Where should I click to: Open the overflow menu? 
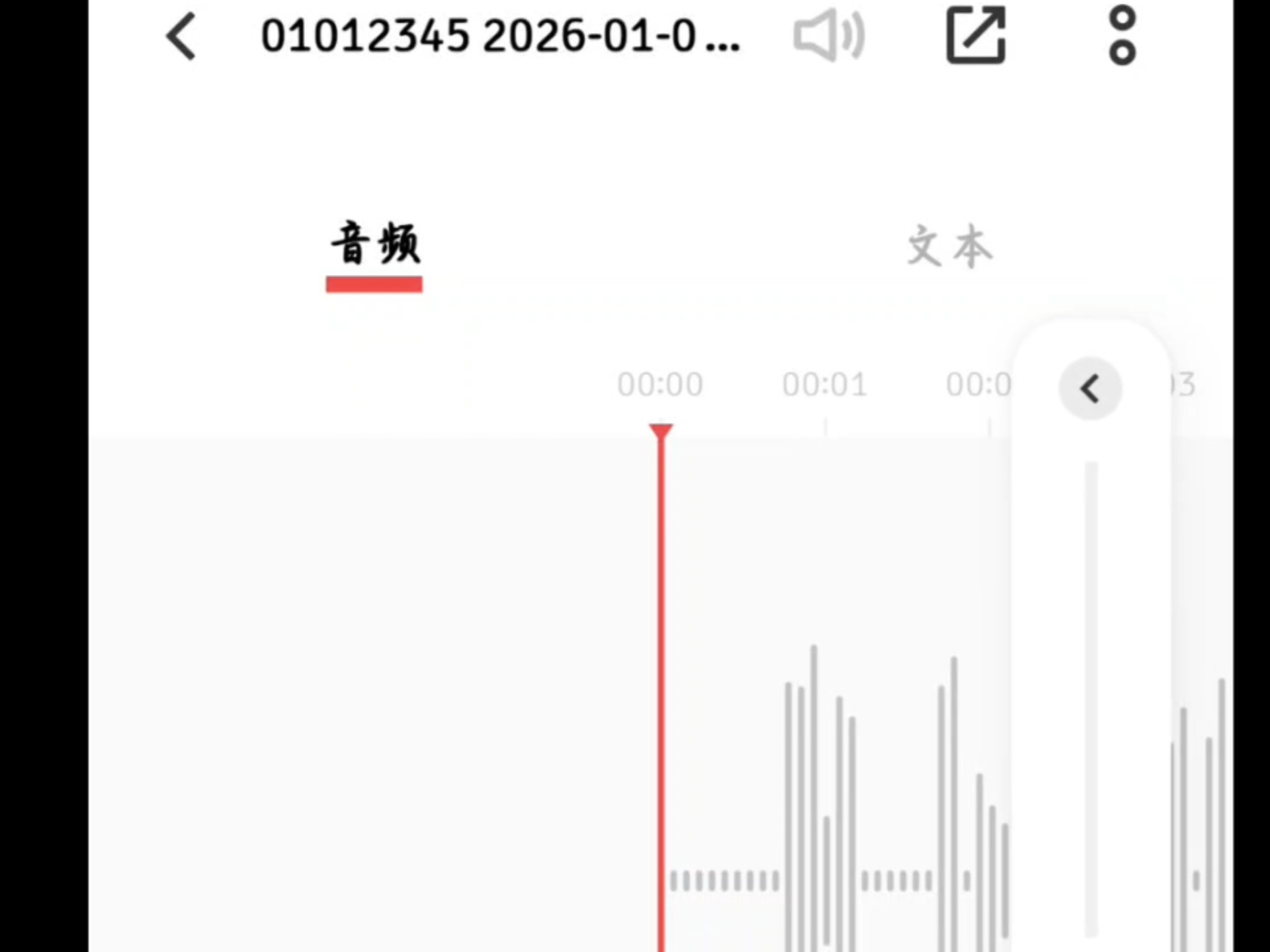pos(1122,36)
